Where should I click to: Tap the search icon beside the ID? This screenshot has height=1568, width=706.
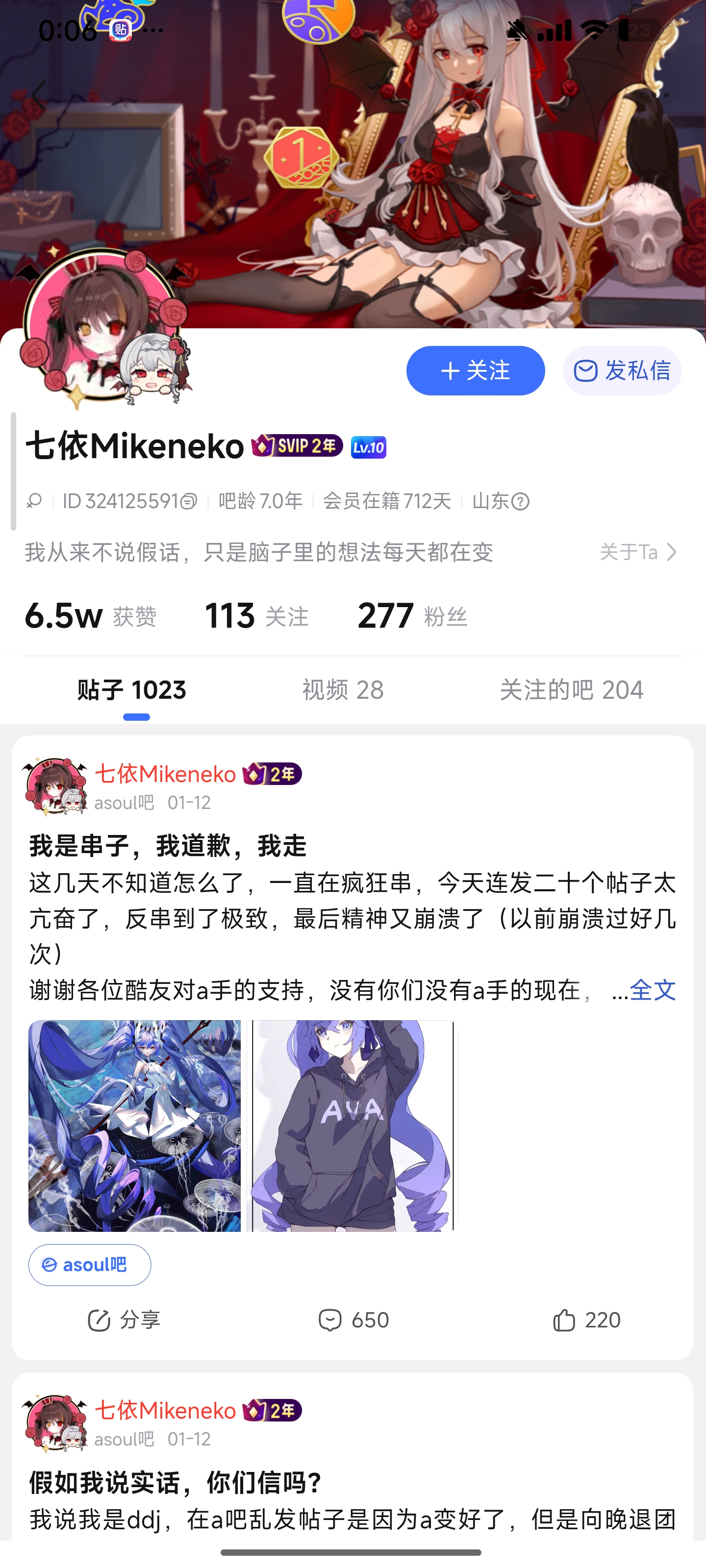tap(35, 501)
